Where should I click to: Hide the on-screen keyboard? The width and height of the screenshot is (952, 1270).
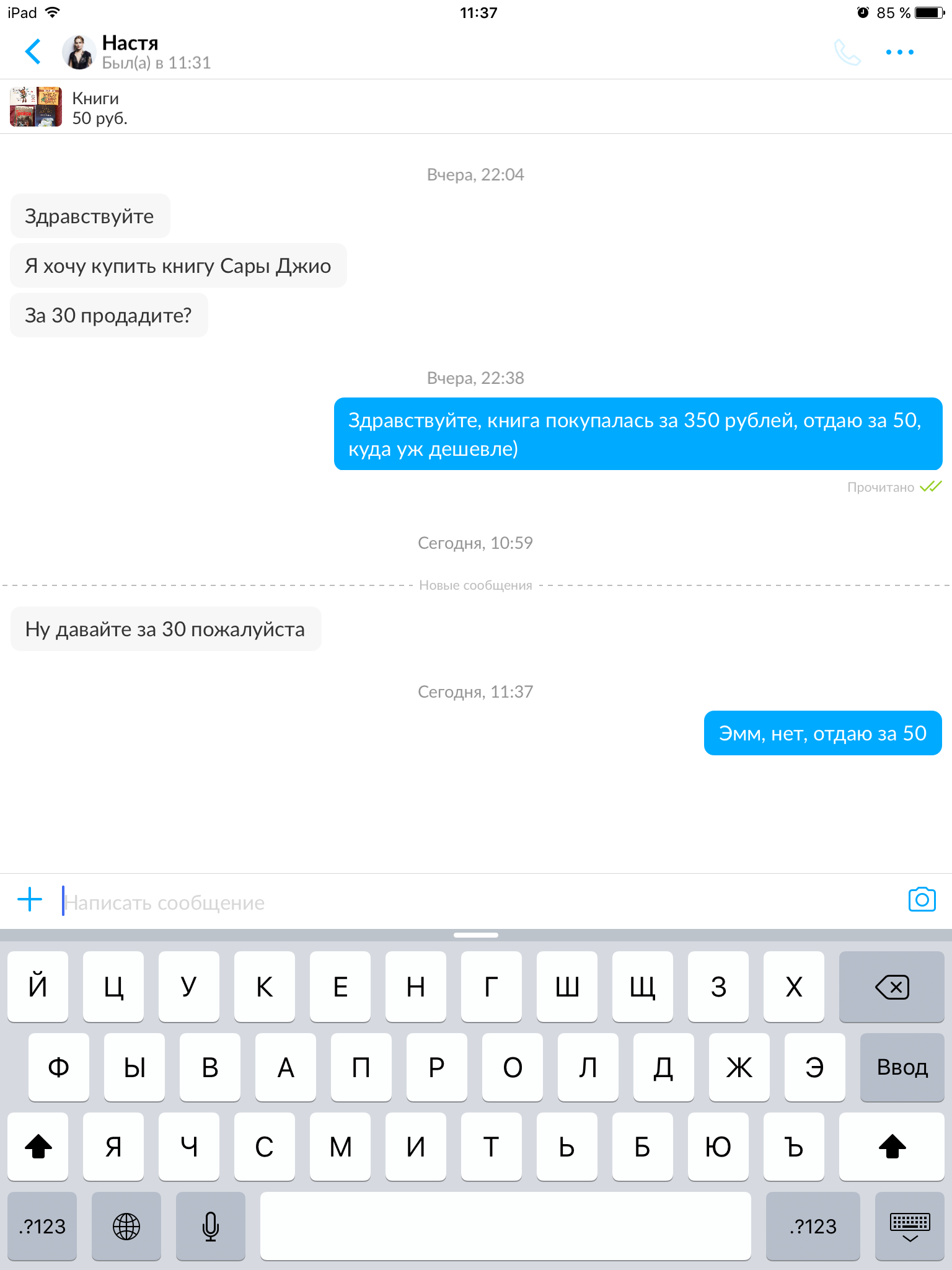tap(909, 1226)
